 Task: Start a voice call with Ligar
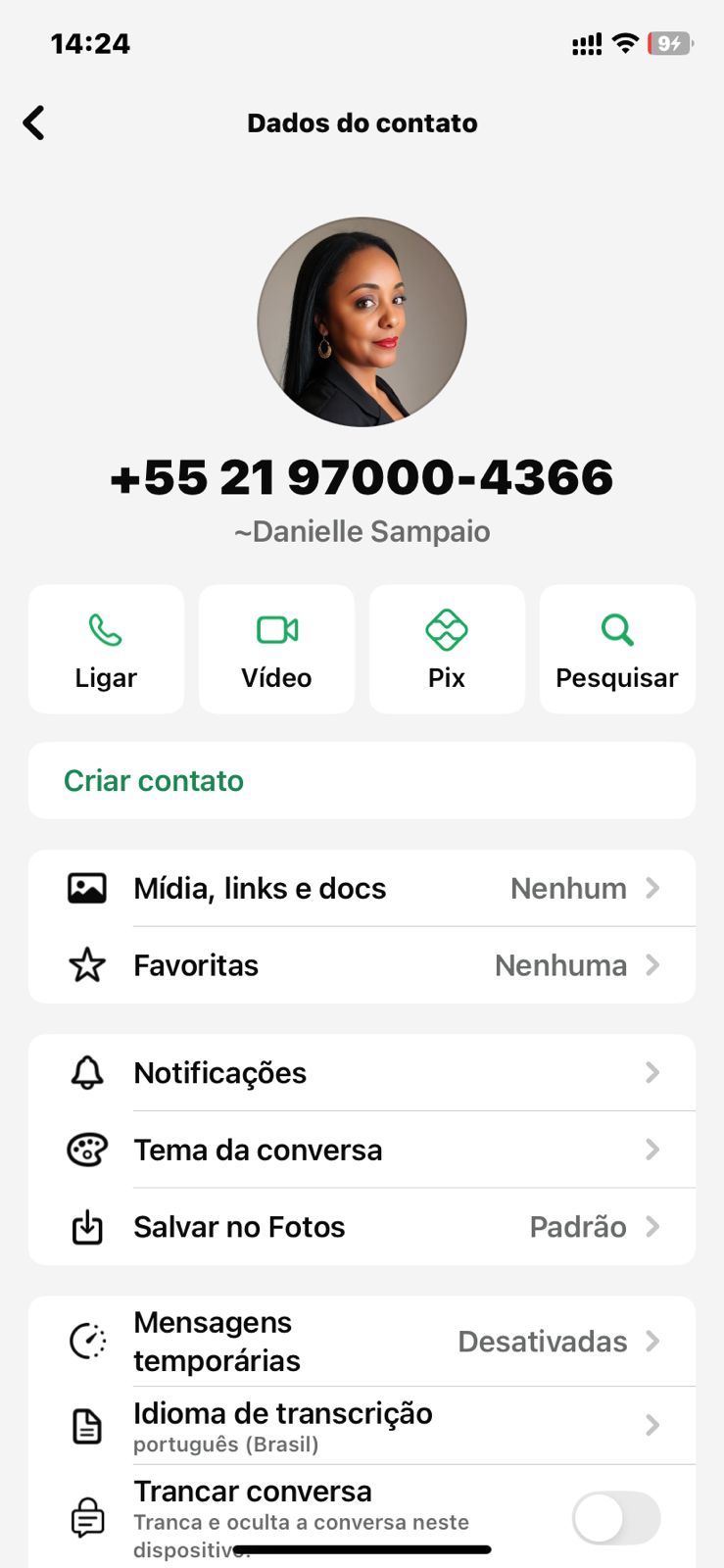106,649
